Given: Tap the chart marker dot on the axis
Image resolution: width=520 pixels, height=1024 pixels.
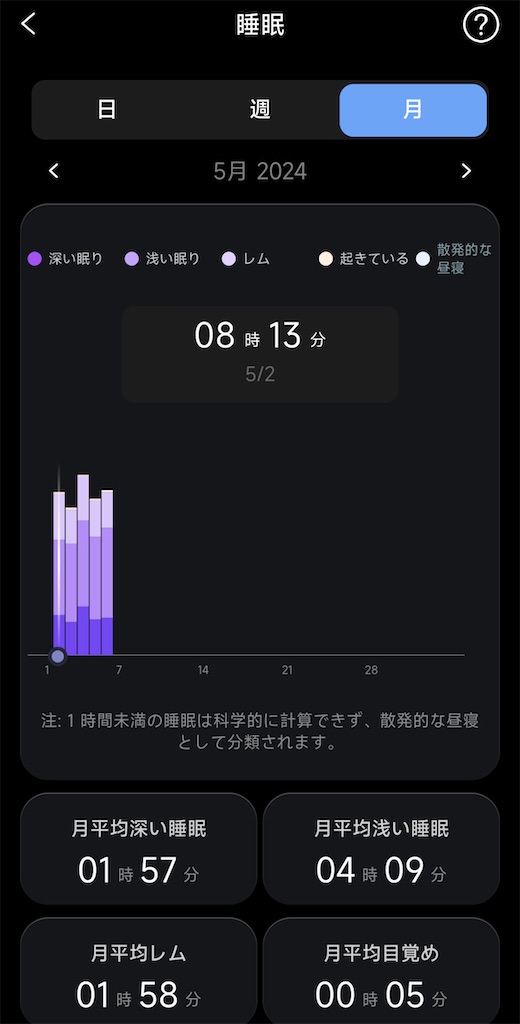Looking at the screenshot, I should [x=58, y=656].
